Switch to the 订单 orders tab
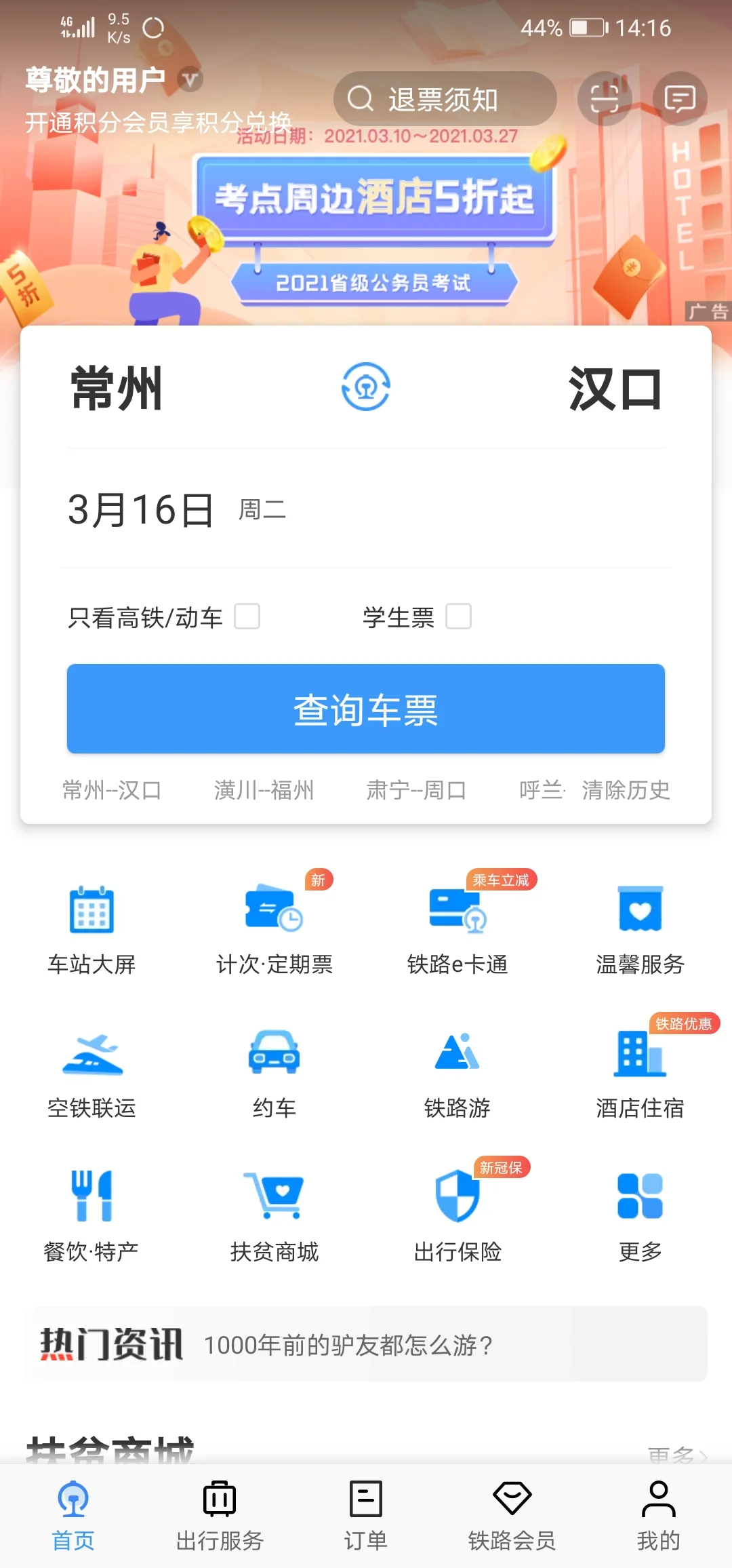Image resolution: width=732 pixels, height=1568 pixels. pos(365,1519)
